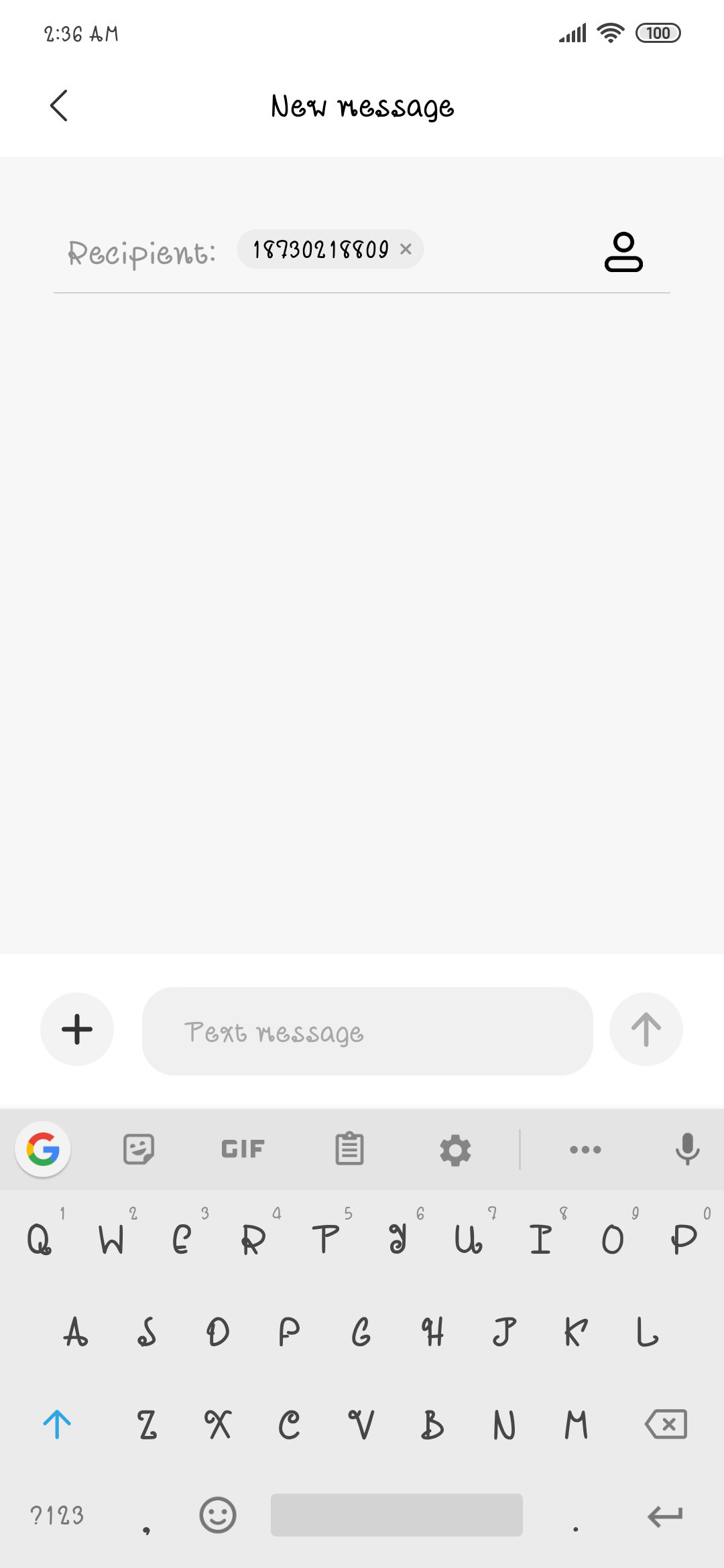724x1568 pixels.
Task: Send the message with arrow button
Action: [646, 1029]
